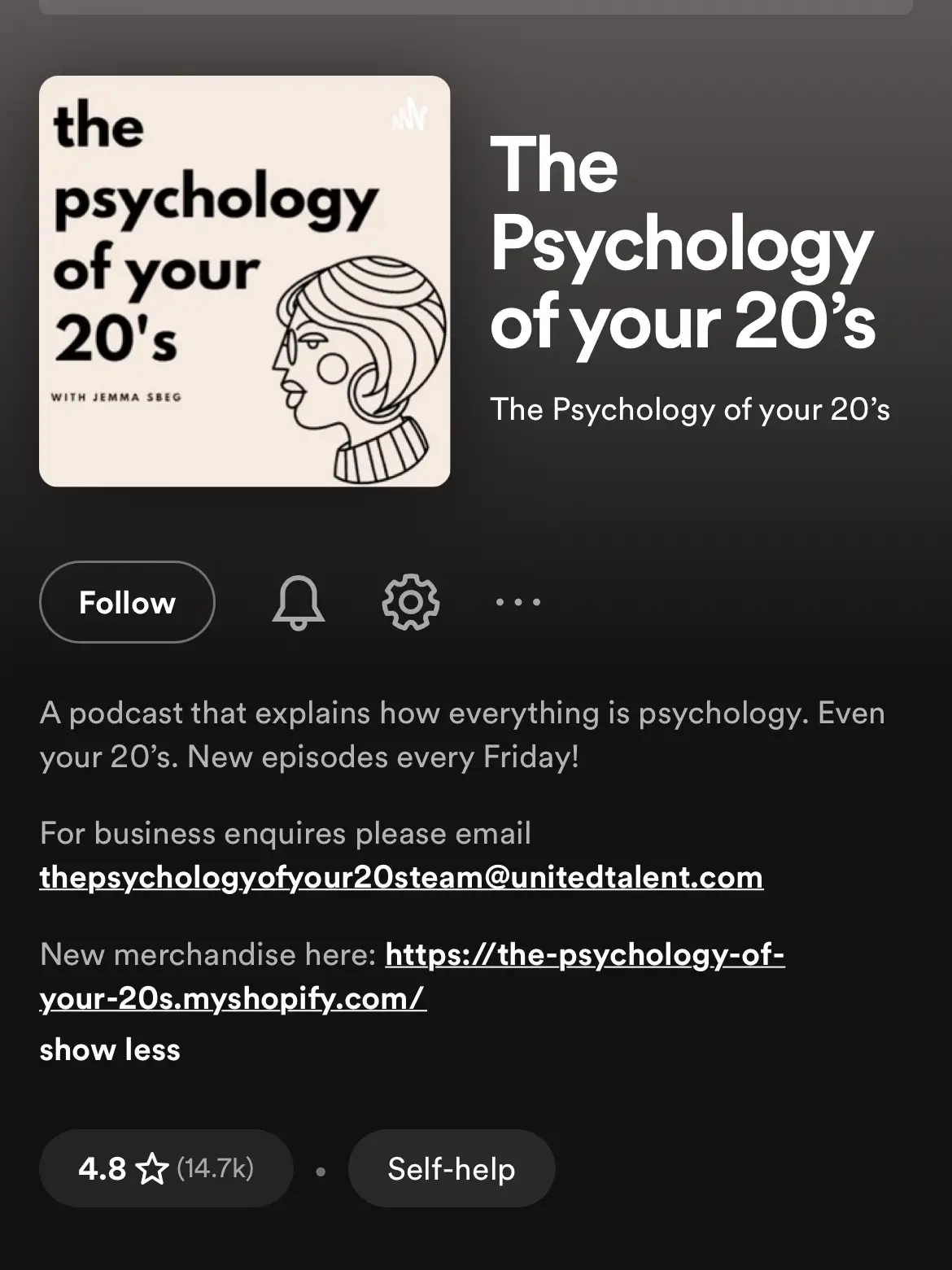Open the myshopify merchandise link

point(583,954)
